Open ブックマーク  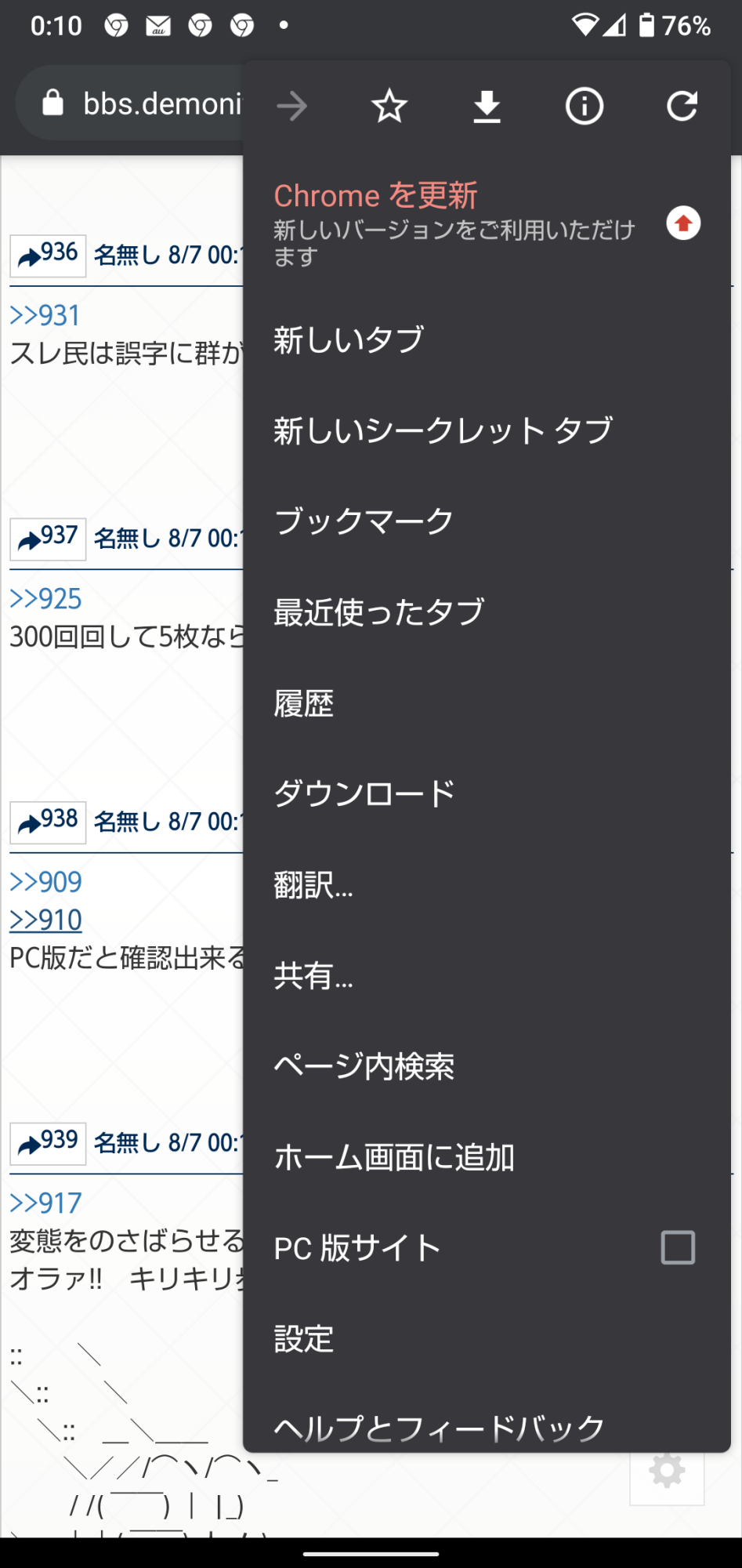click(x=364, y=521)
